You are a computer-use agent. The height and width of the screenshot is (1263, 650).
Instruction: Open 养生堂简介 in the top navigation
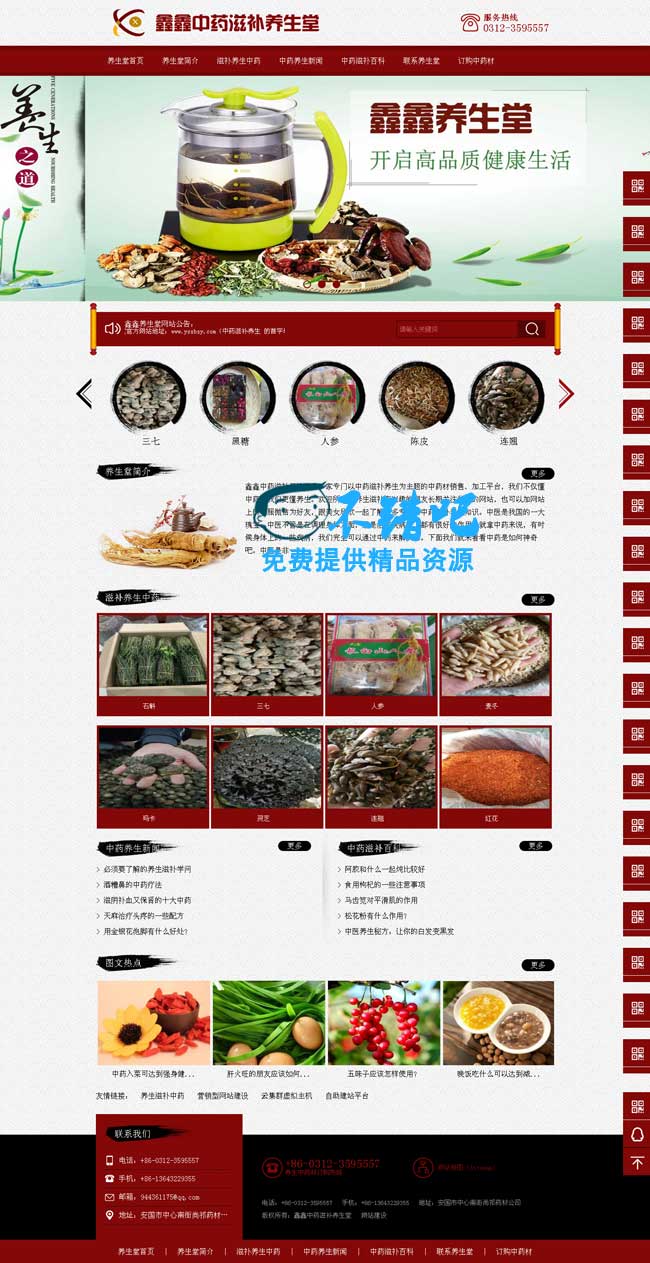[x=180, y=61]
